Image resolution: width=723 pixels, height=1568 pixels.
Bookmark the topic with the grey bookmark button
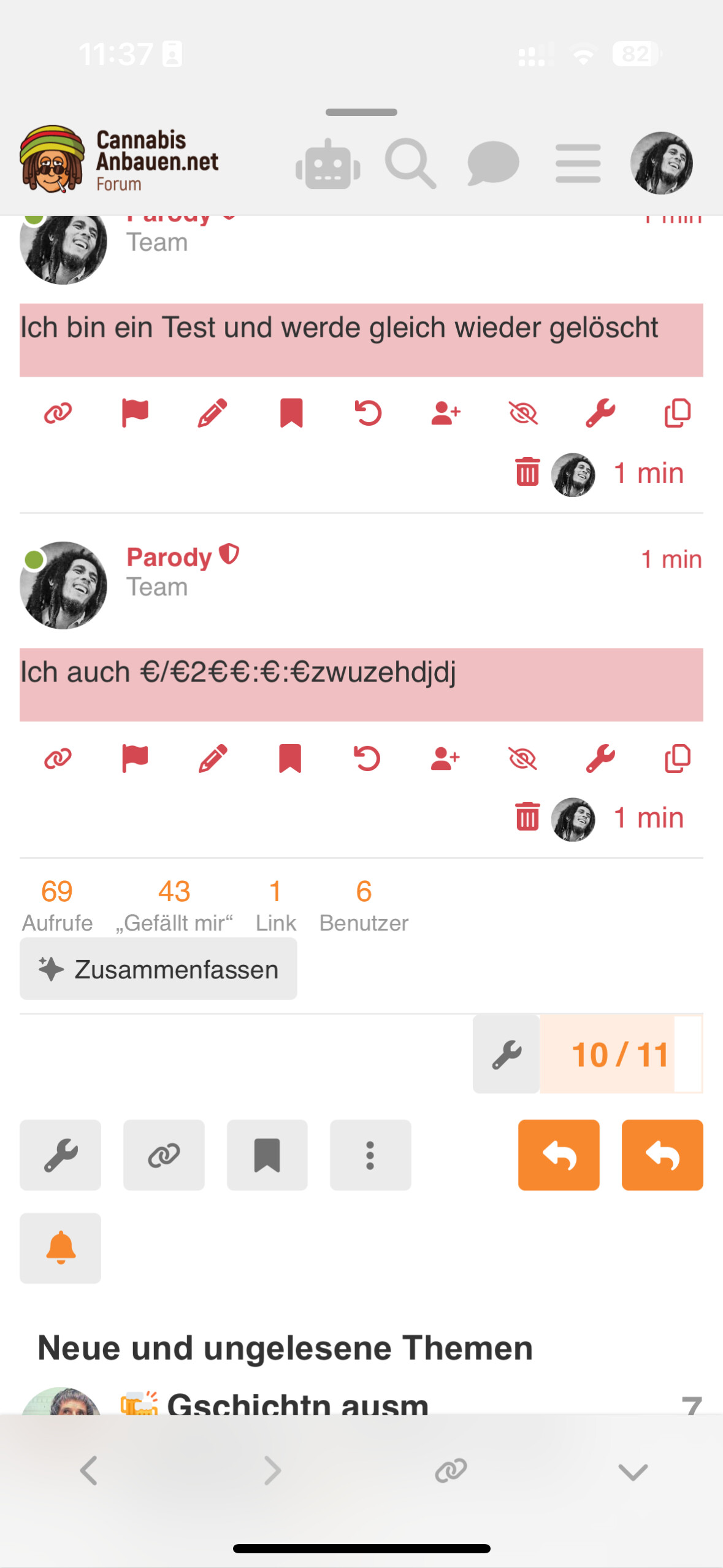[x=267, y=1155]
